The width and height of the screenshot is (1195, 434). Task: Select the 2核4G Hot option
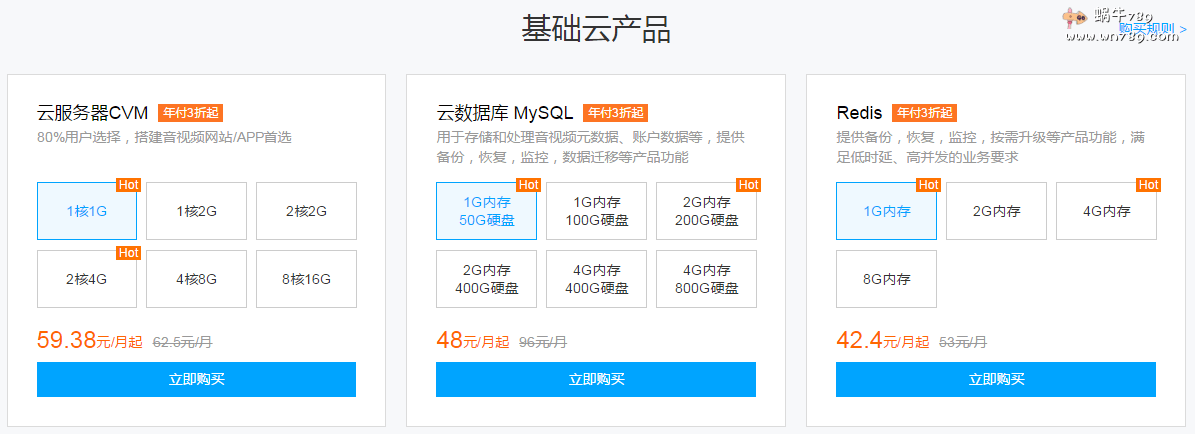[x=87, y=279]
